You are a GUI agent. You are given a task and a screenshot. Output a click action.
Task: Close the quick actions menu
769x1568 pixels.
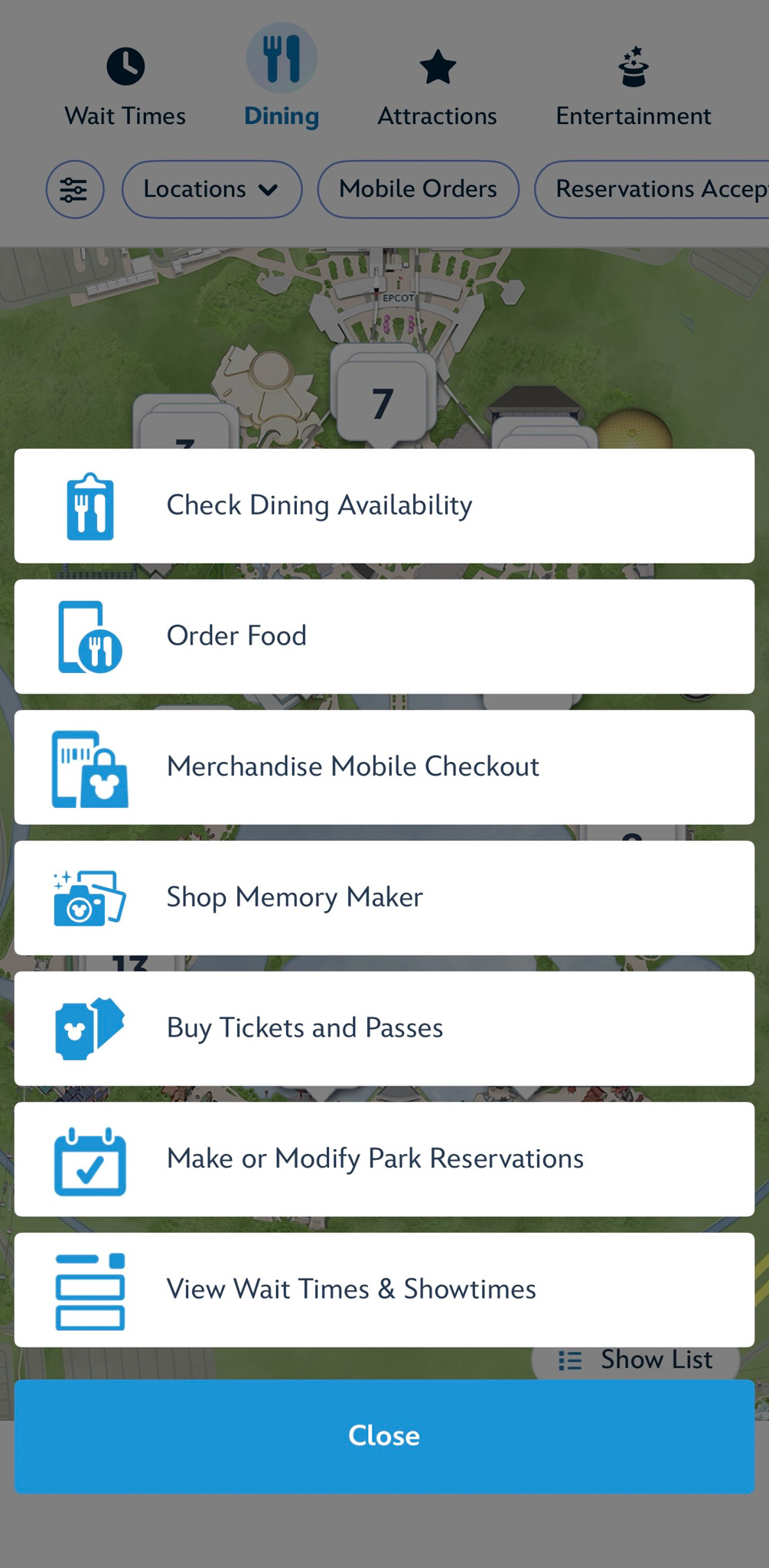[384, 1436]
